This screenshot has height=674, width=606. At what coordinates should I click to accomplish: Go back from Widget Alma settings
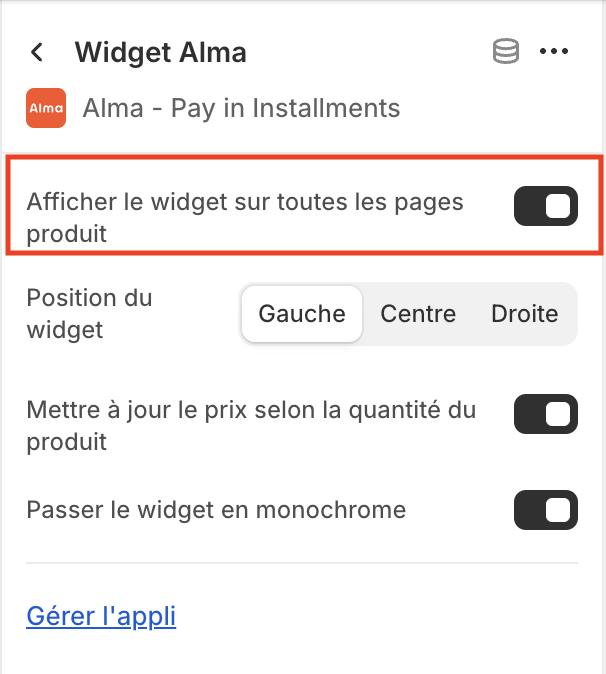tap(38, 52)
